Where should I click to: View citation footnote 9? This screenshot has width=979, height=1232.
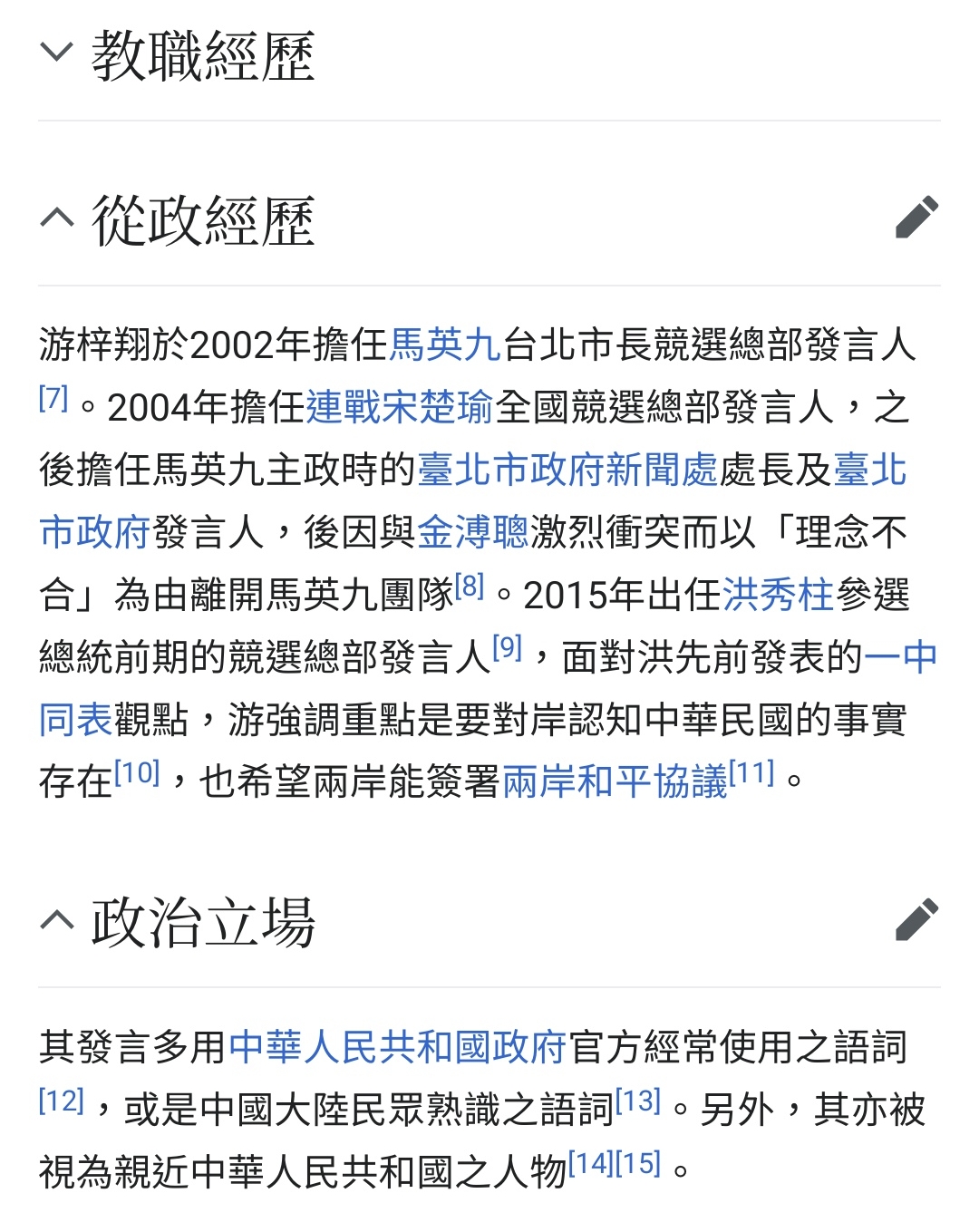tap(507, 647)
